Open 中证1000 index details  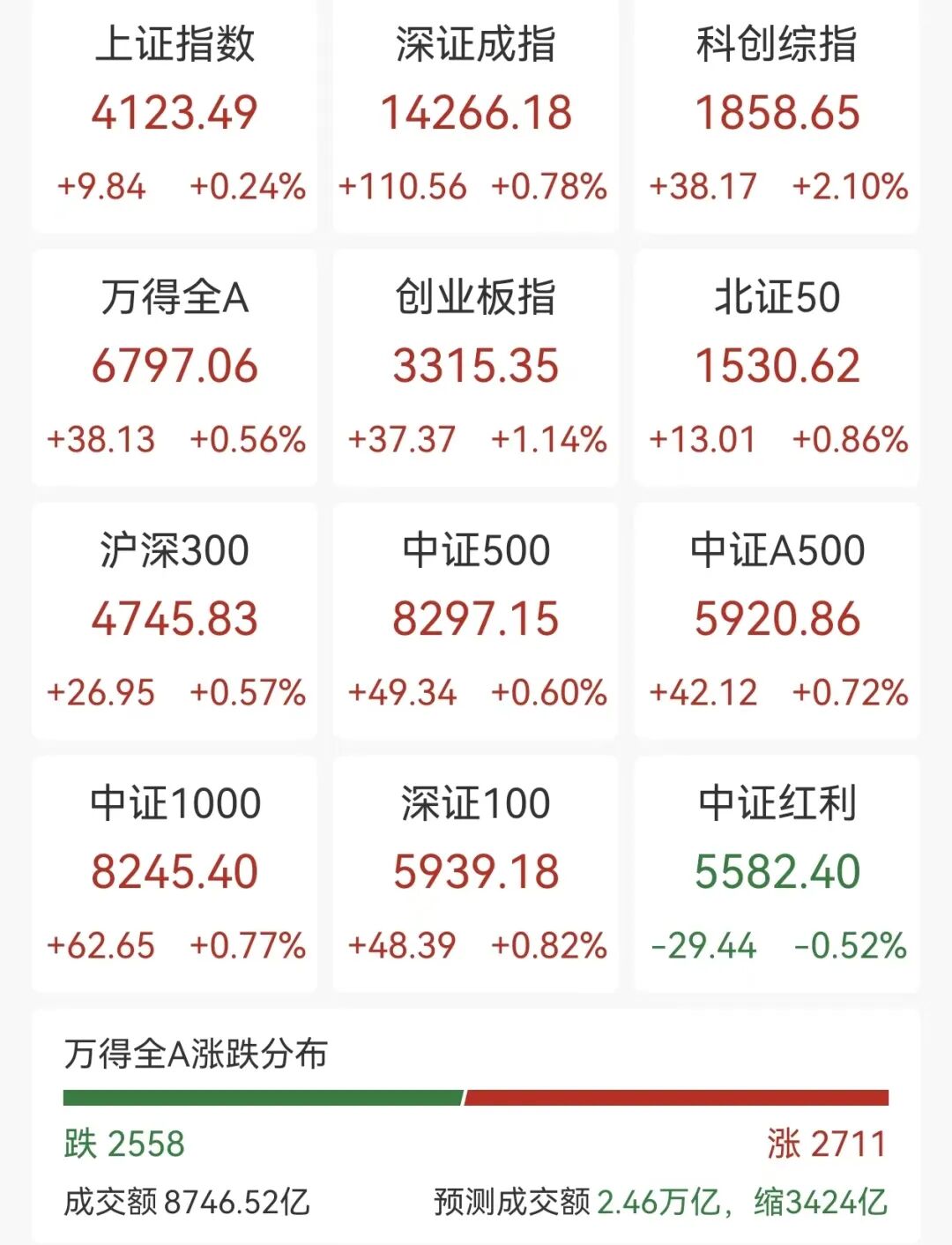[175, 873]
